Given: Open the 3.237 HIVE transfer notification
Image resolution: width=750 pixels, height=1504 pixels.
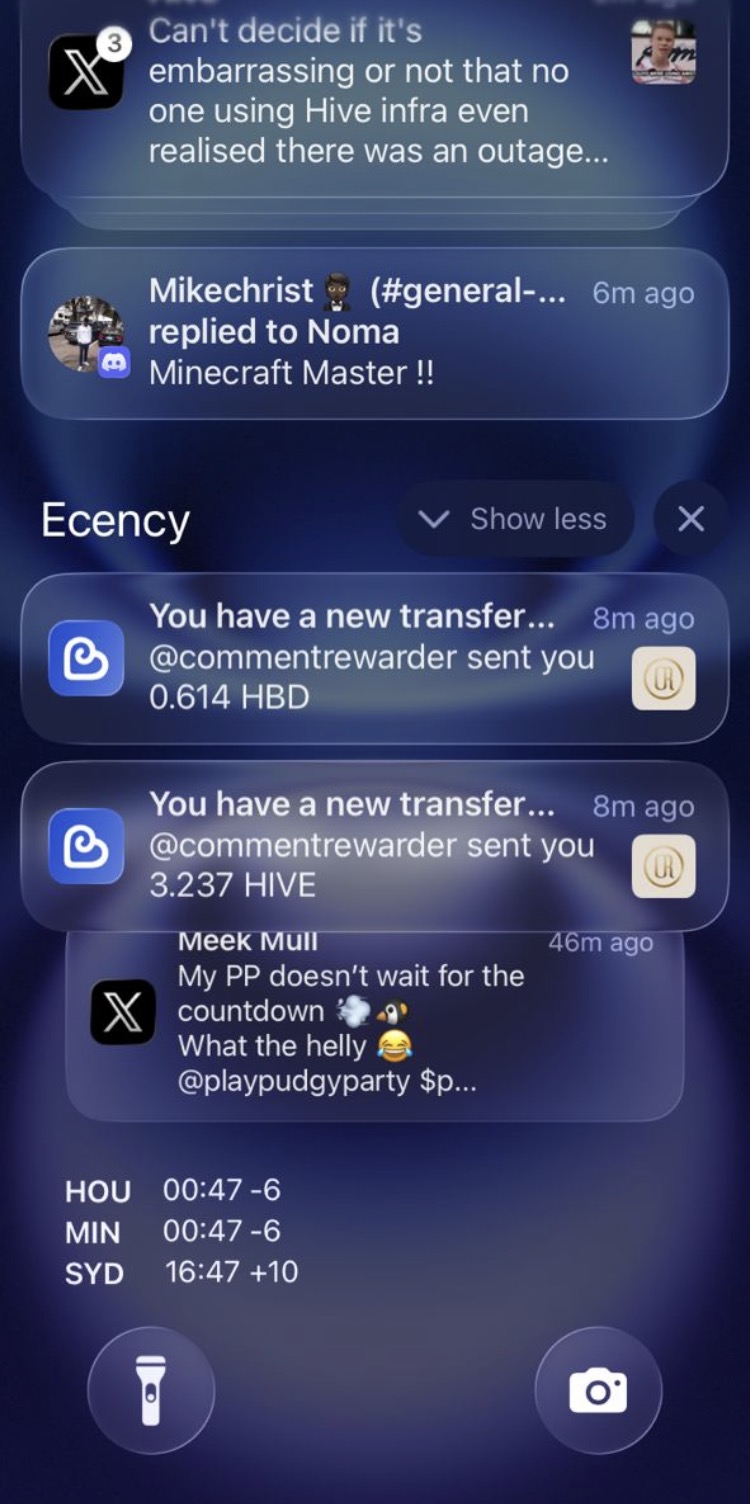Looking at the screenshot, I should point(375,845).
